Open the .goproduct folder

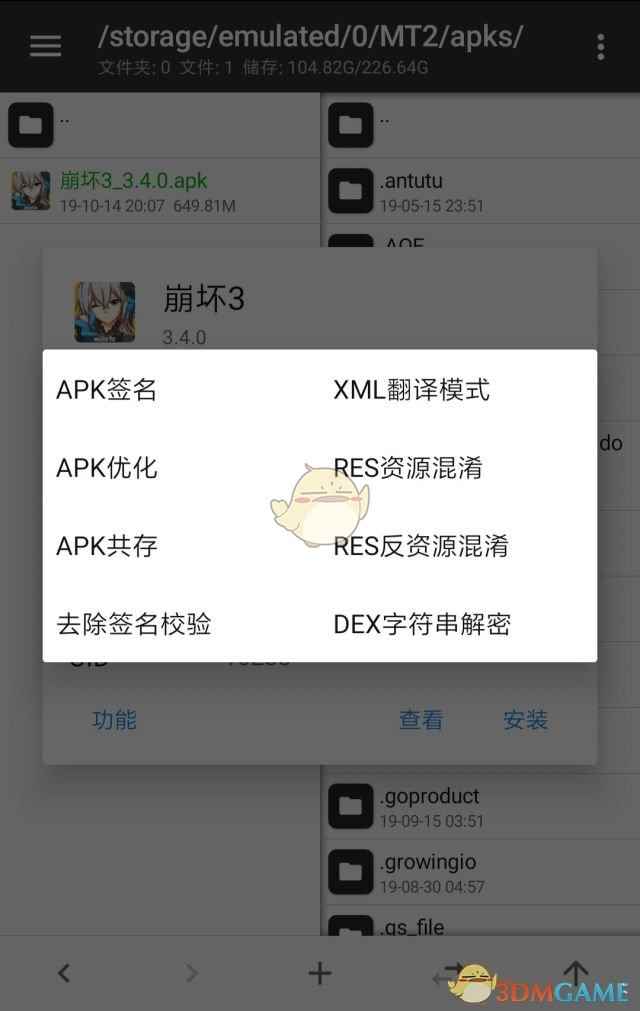(430, 806)
